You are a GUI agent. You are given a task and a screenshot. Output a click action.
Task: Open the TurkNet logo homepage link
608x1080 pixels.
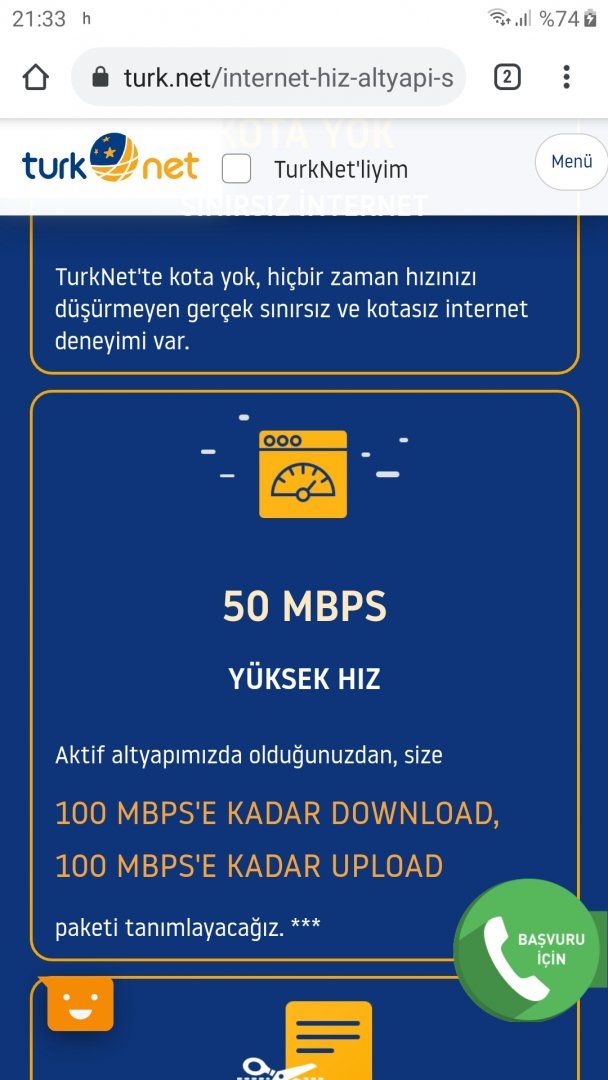pos(110,163)
